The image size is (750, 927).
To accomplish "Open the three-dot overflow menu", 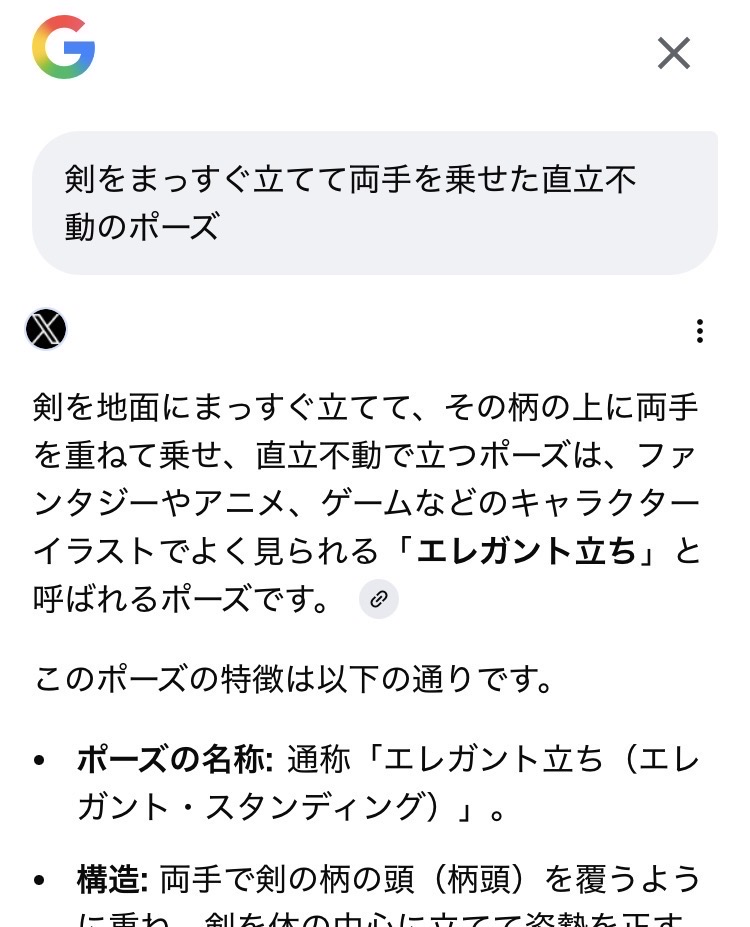I will coord(700,331).
